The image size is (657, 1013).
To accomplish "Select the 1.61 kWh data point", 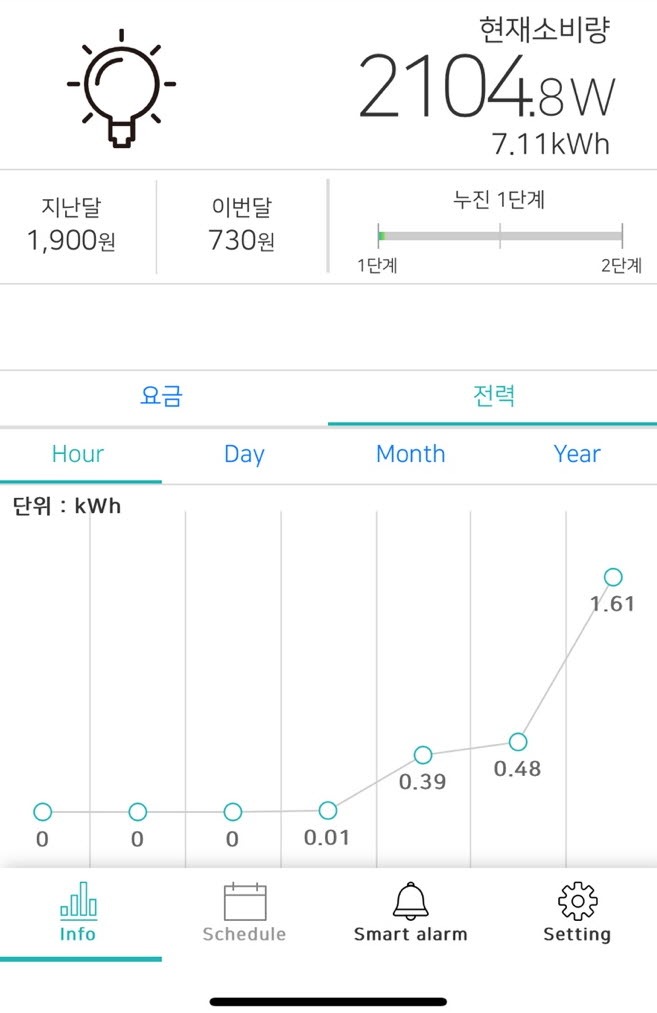I will tap(613, 577).
